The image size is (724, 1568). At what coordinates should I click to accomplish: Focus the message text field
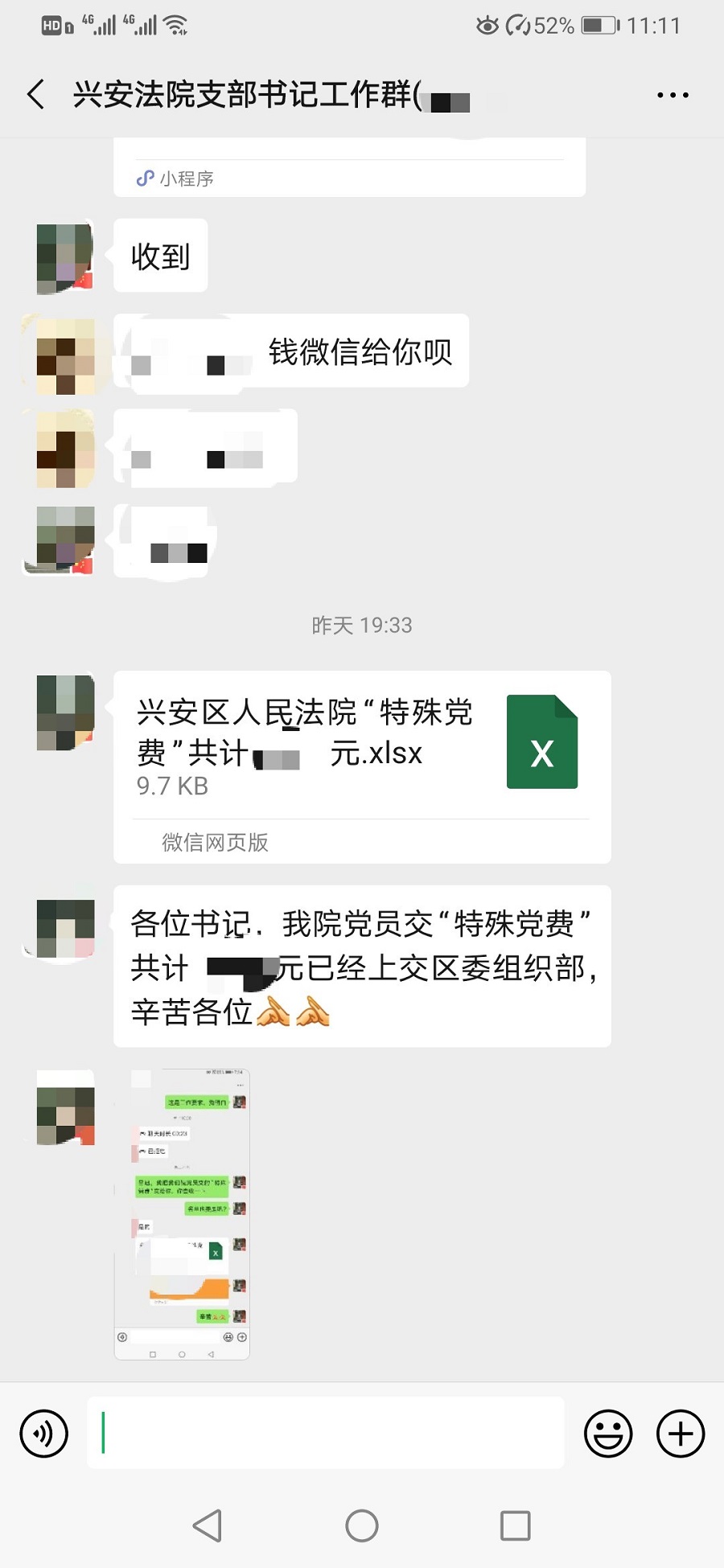[326, 1433]
